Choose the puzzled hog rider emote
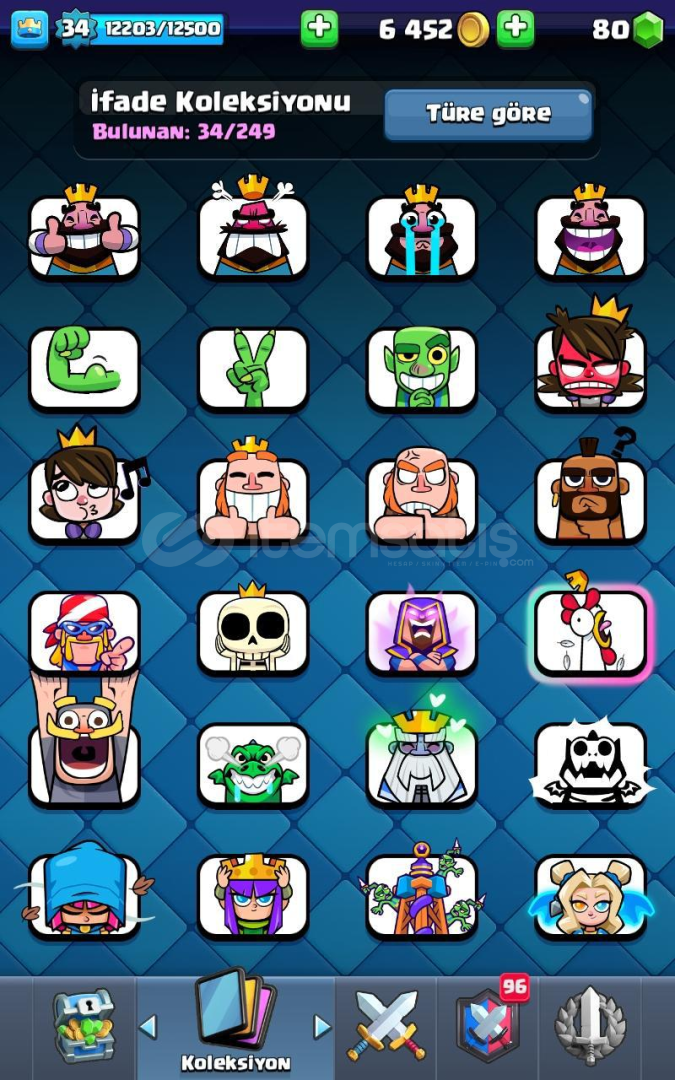 coord(590,500)
